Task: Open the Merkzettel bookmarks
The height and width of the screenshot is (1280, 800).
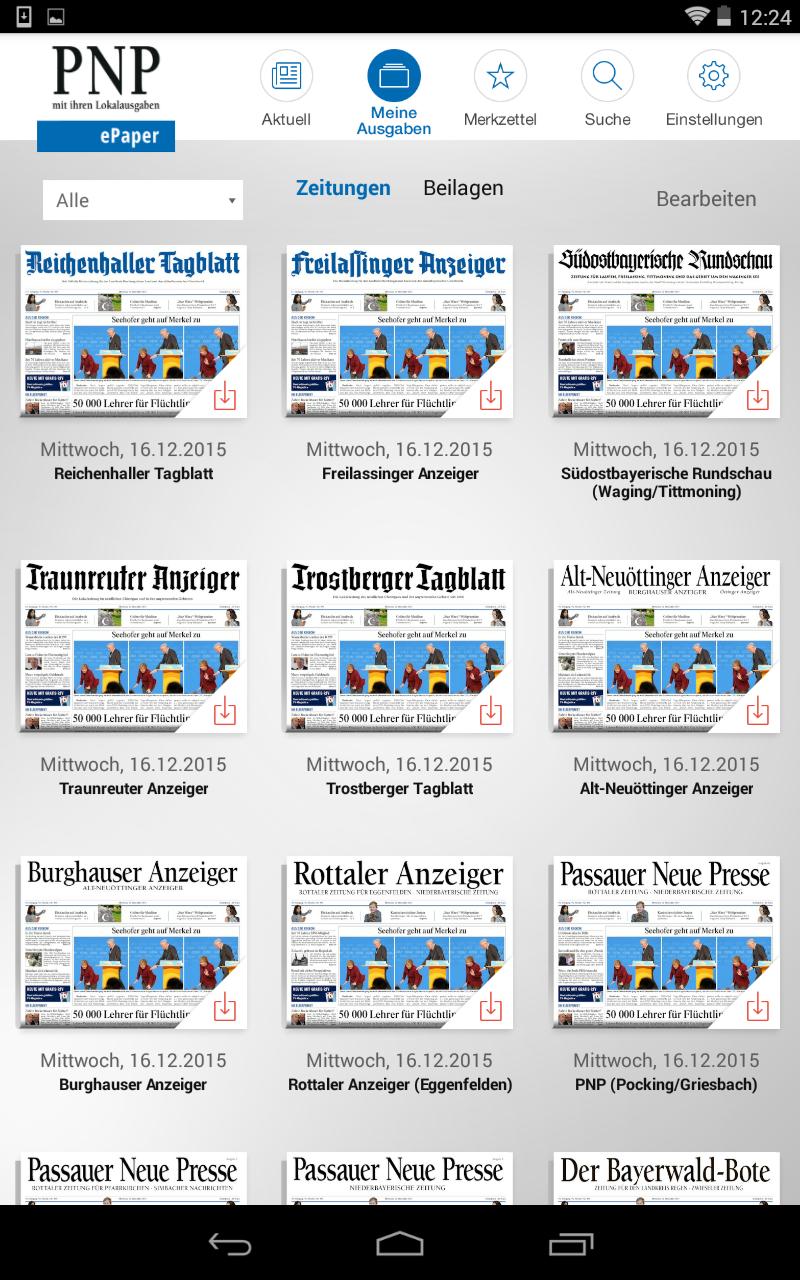Action: click(500, 90)
